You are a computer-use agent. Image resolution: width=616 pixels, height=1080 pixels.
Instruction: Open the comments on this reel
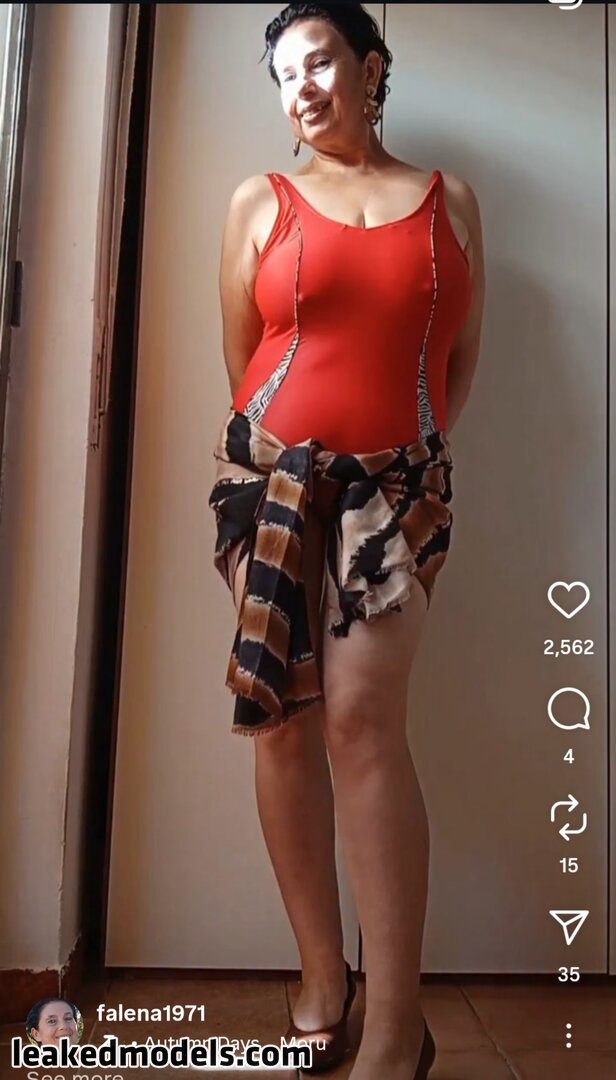click(568, 710)
